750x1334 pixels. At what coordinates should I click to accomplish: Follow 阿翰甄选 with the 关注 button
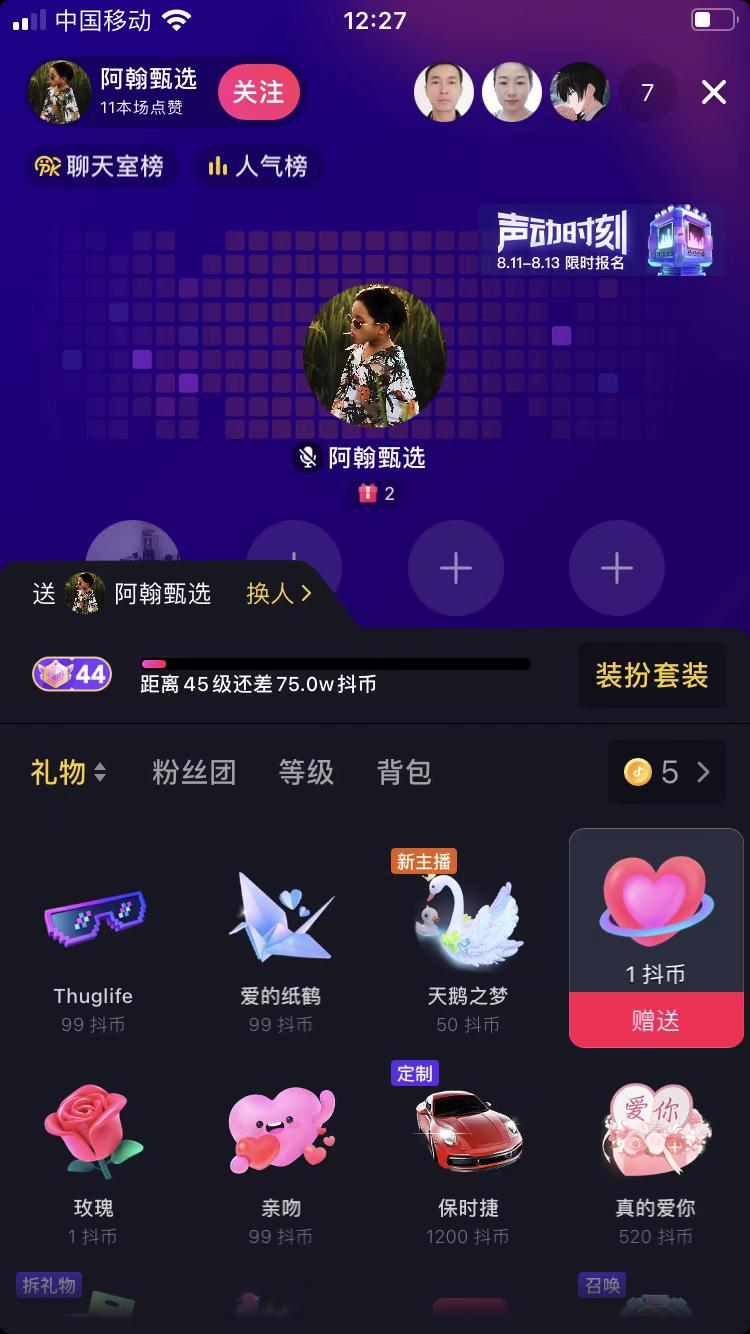258,92
